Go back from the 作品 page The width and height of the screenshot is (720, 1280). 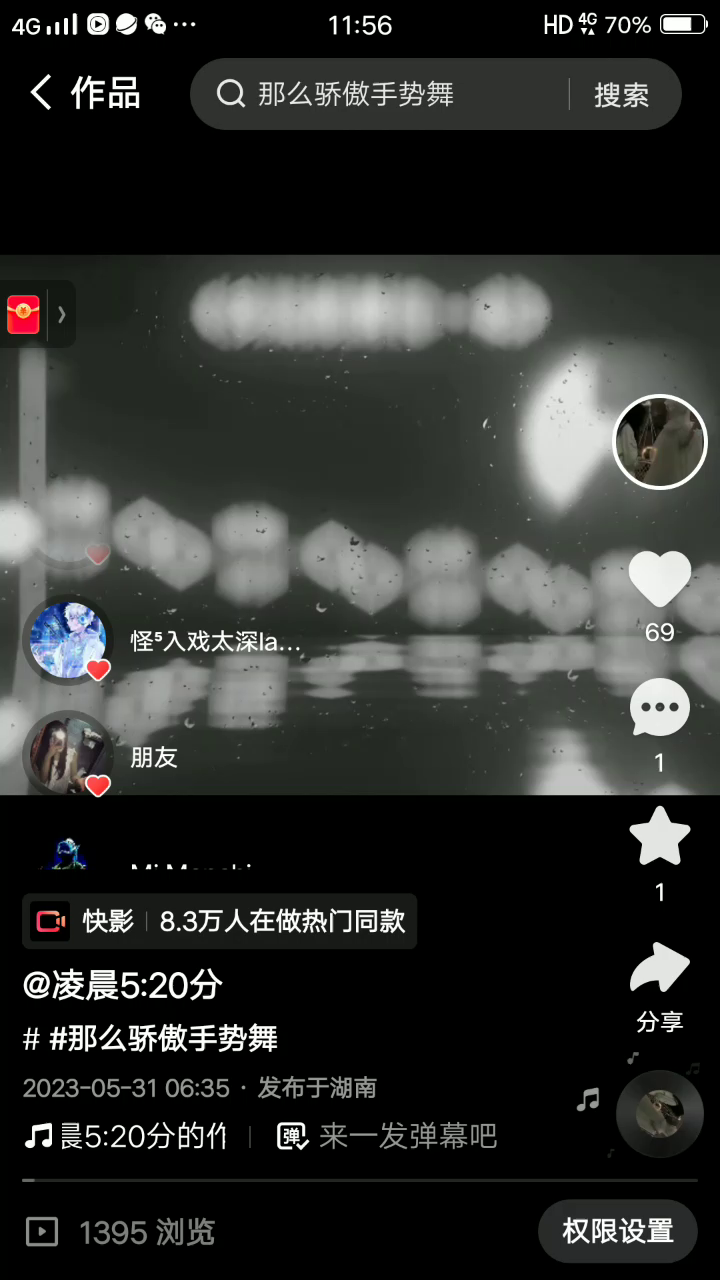[x=42, y=93]
